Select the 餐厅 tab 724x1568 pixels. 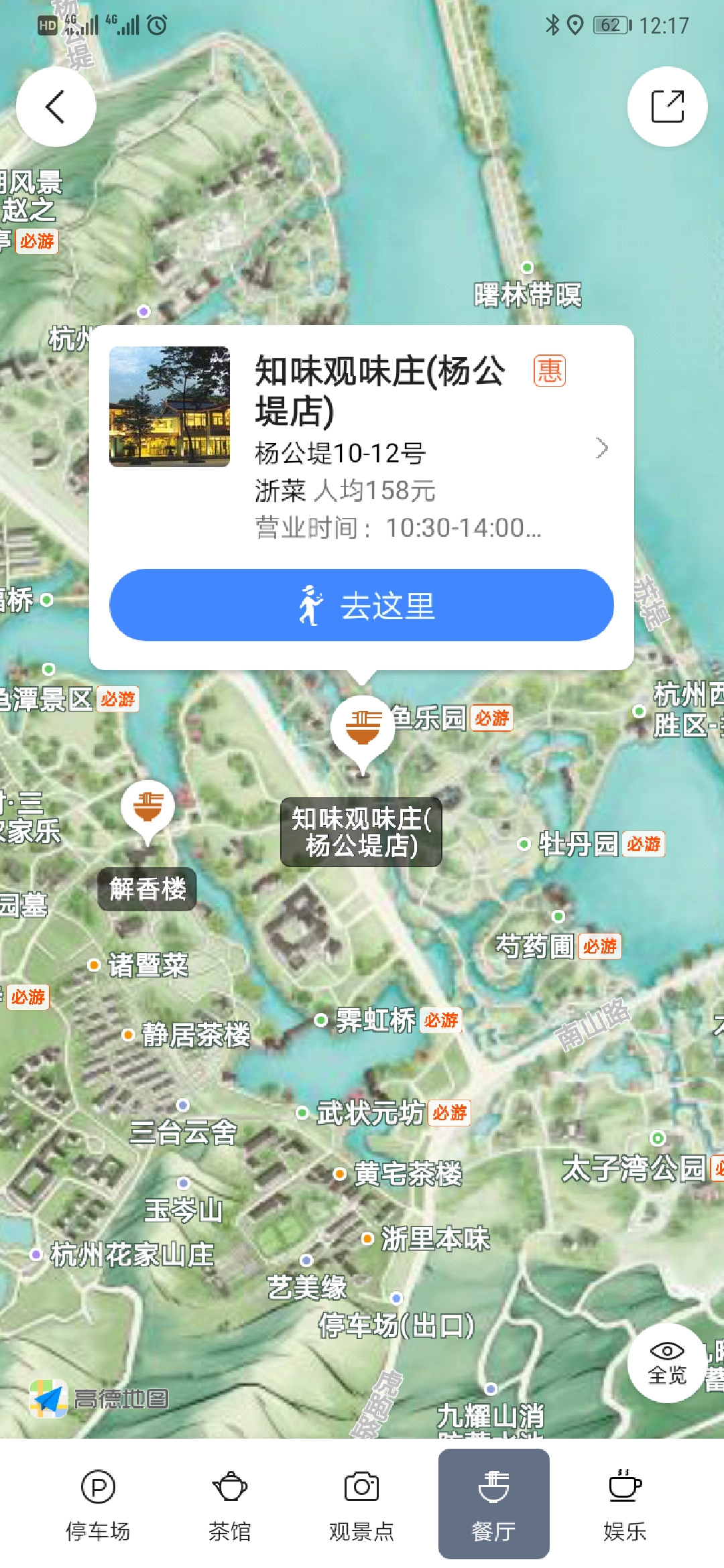coord(493,1504)
